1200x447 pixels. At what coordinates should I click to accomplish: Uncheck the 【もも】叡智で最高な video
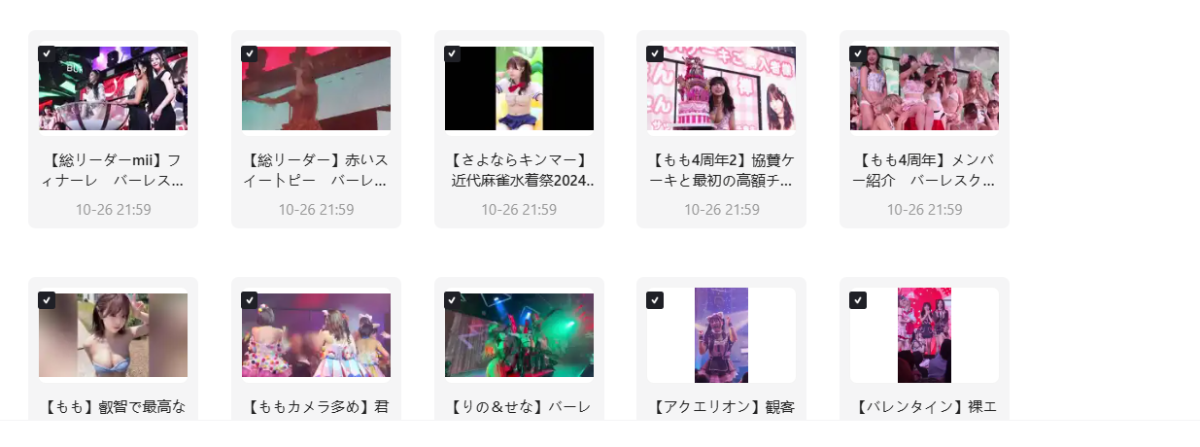click(46, 300)
